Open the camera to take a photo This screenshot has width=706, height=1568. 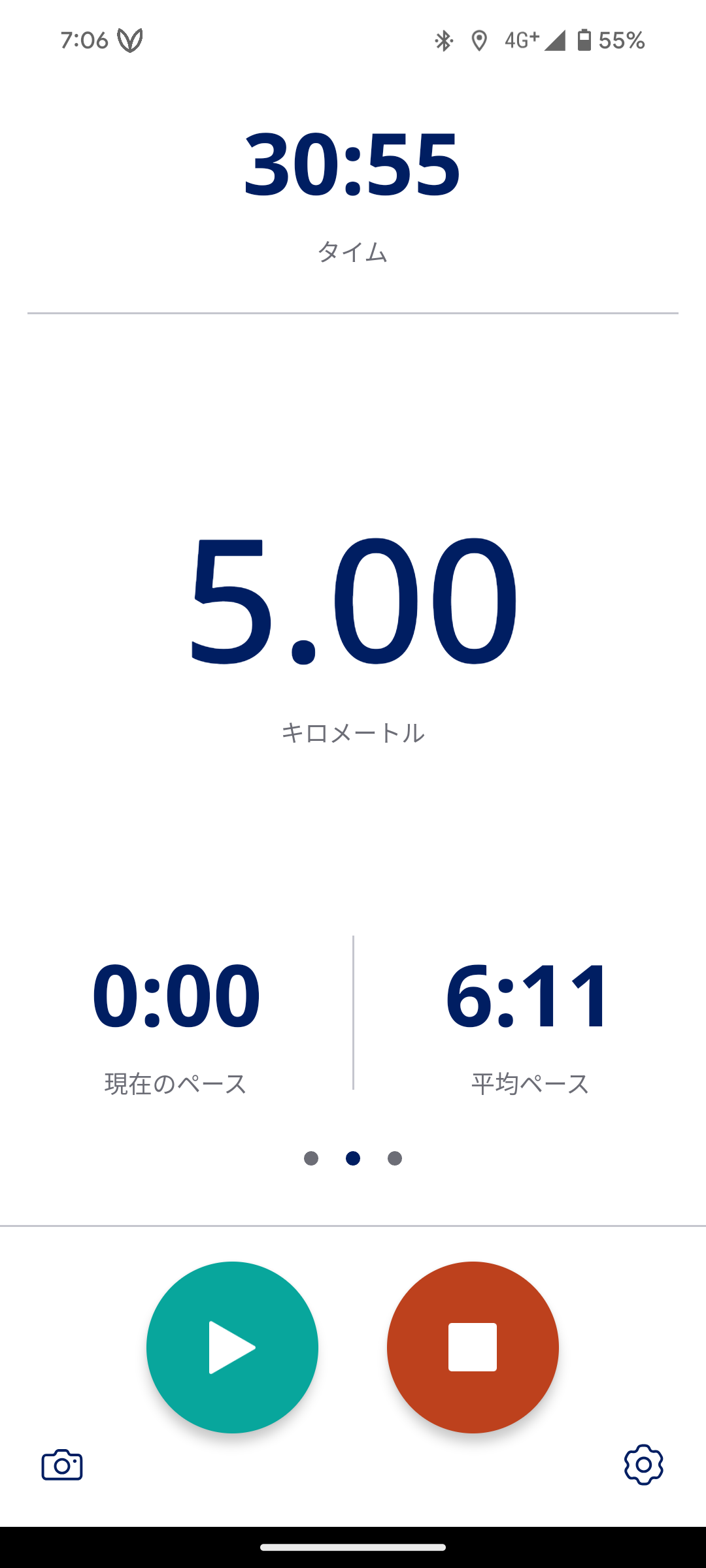62,1465
